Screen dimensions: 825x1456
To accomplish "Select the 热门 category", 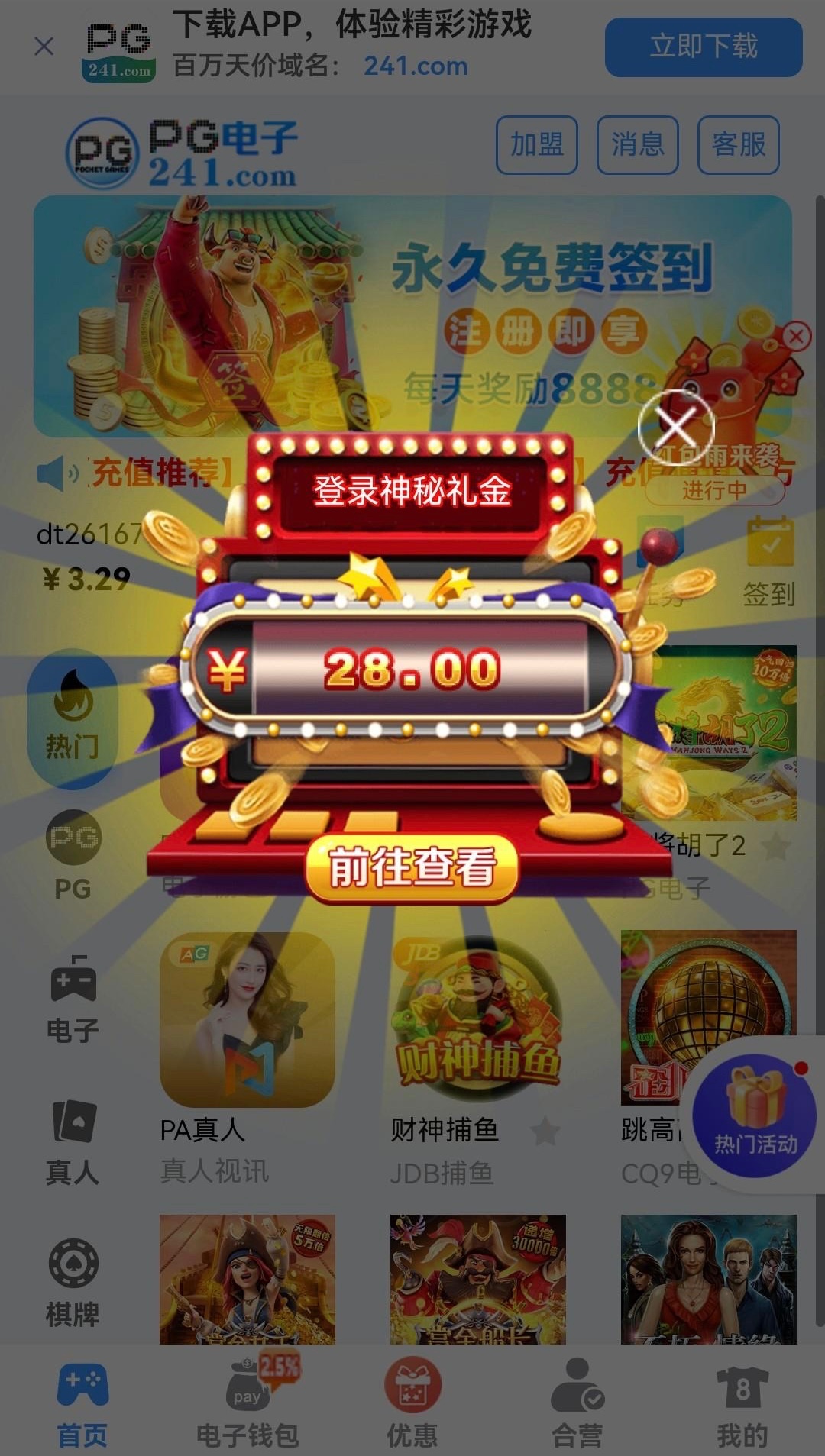I will point(73,718).
